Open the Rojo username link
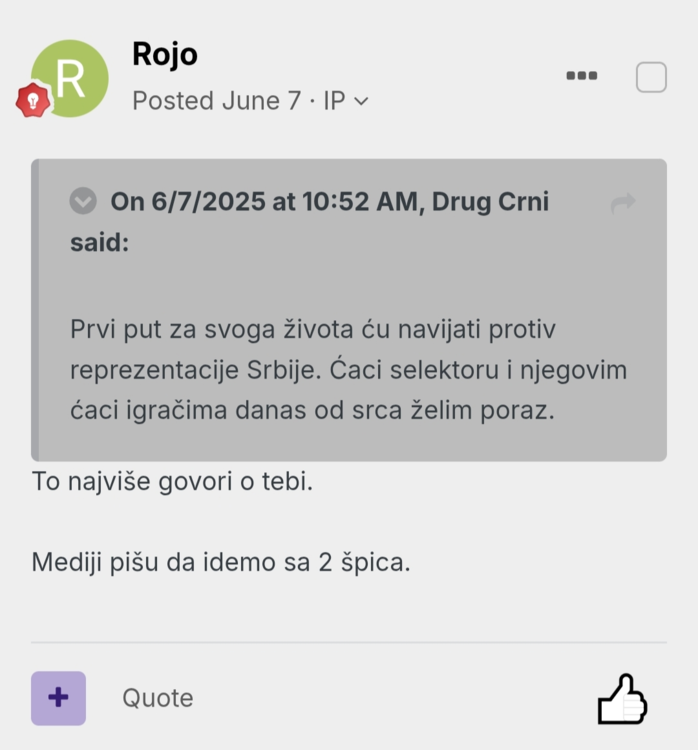This screenshot has width=698, height=750. [x=165, y=54]
